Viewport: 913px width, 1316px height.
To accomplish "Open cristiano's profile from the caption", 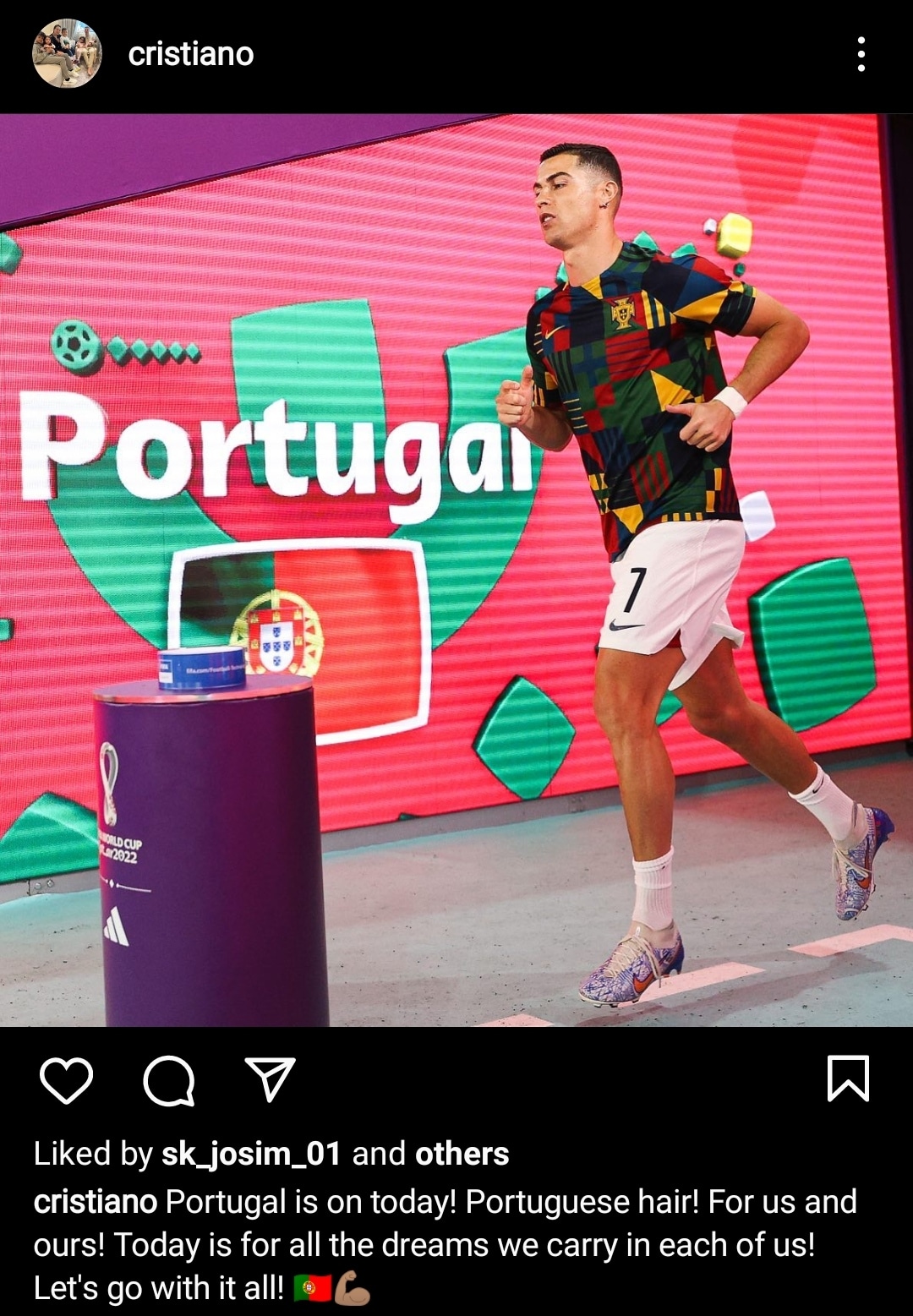I will click(x=95, y=1202).
